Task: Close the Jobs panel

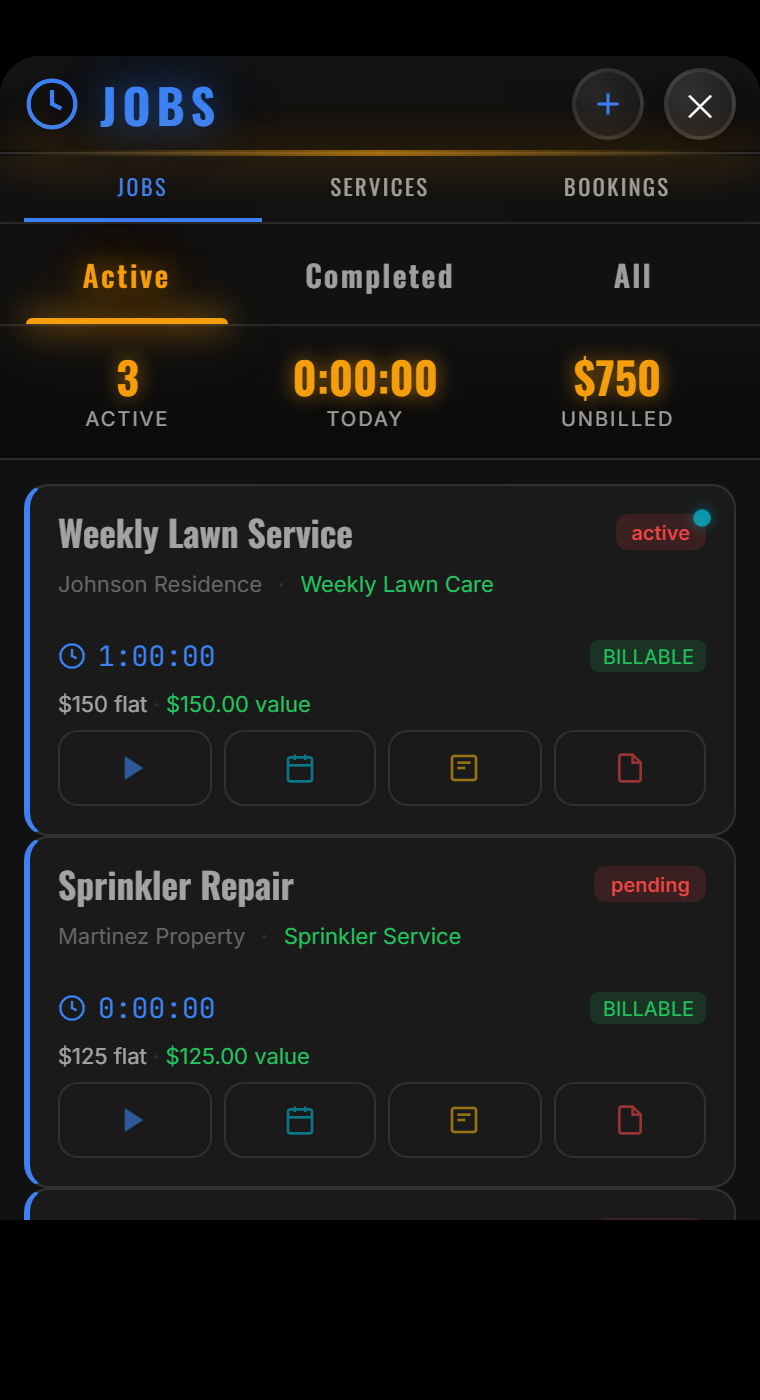Action: point(700,104)
